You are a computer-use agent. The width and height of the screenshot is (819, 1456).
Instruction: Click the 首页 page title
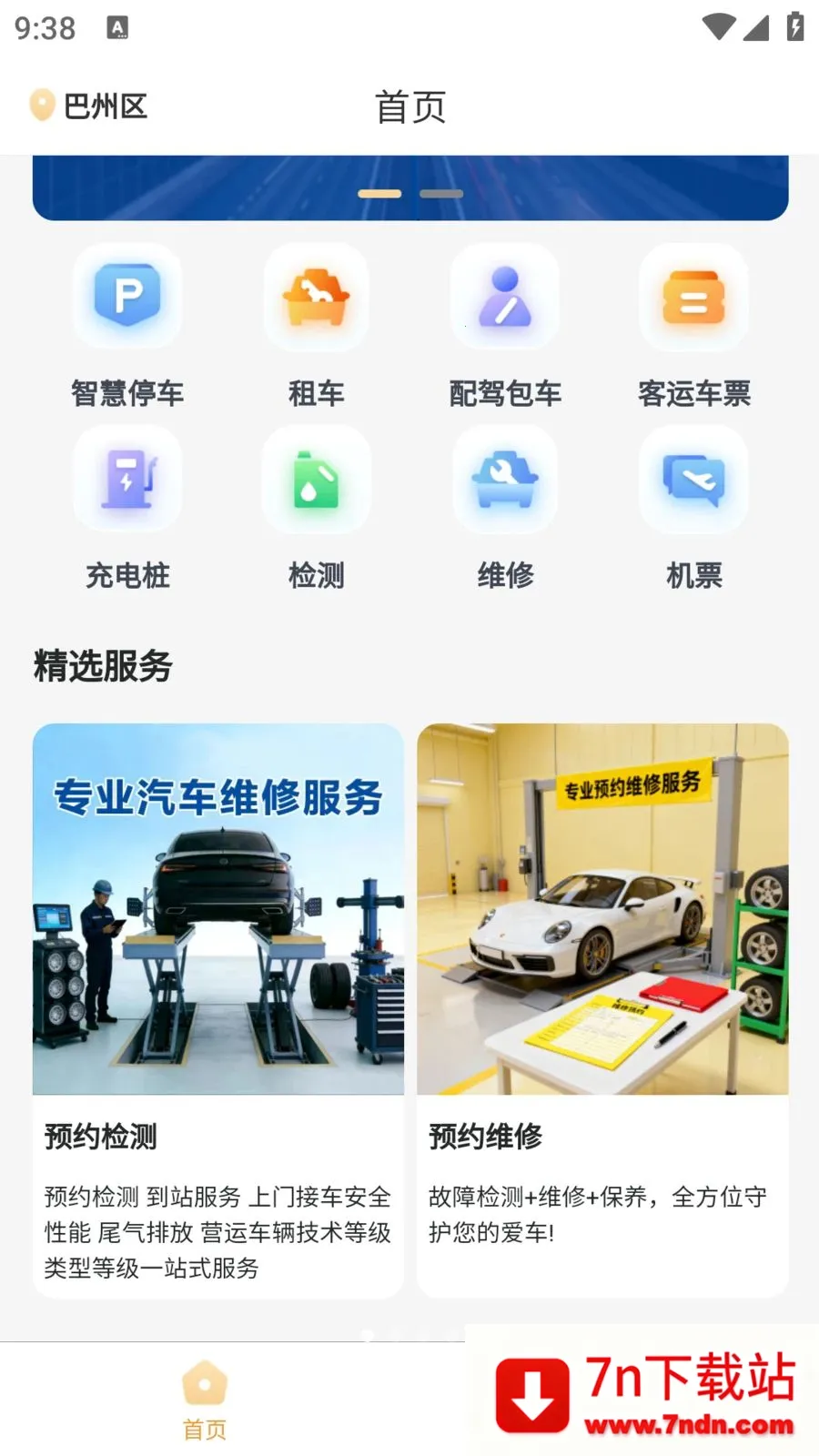[409, 106]
